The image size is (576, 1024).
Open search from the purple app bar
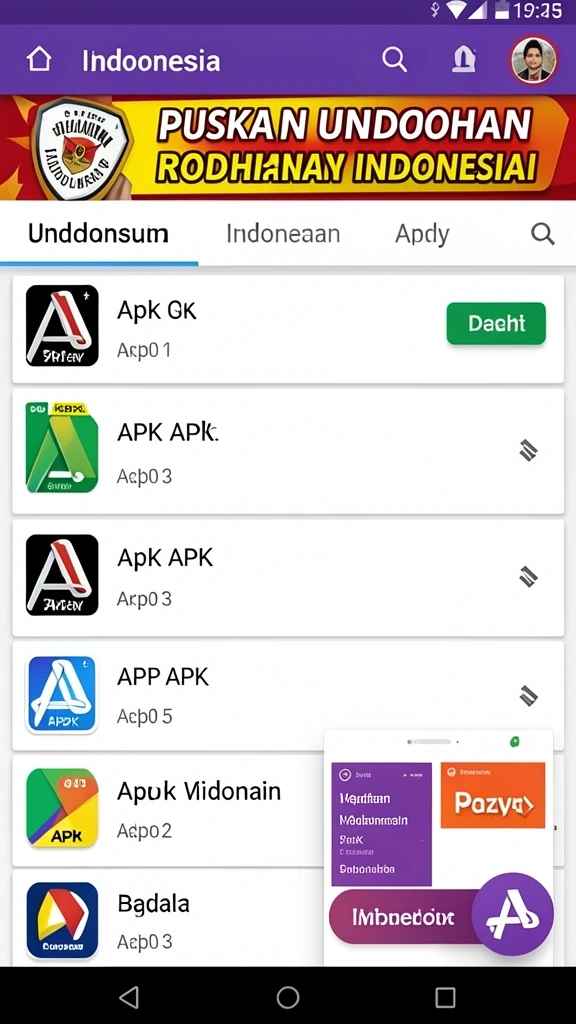pyautogui.click(x=394, y=60)
